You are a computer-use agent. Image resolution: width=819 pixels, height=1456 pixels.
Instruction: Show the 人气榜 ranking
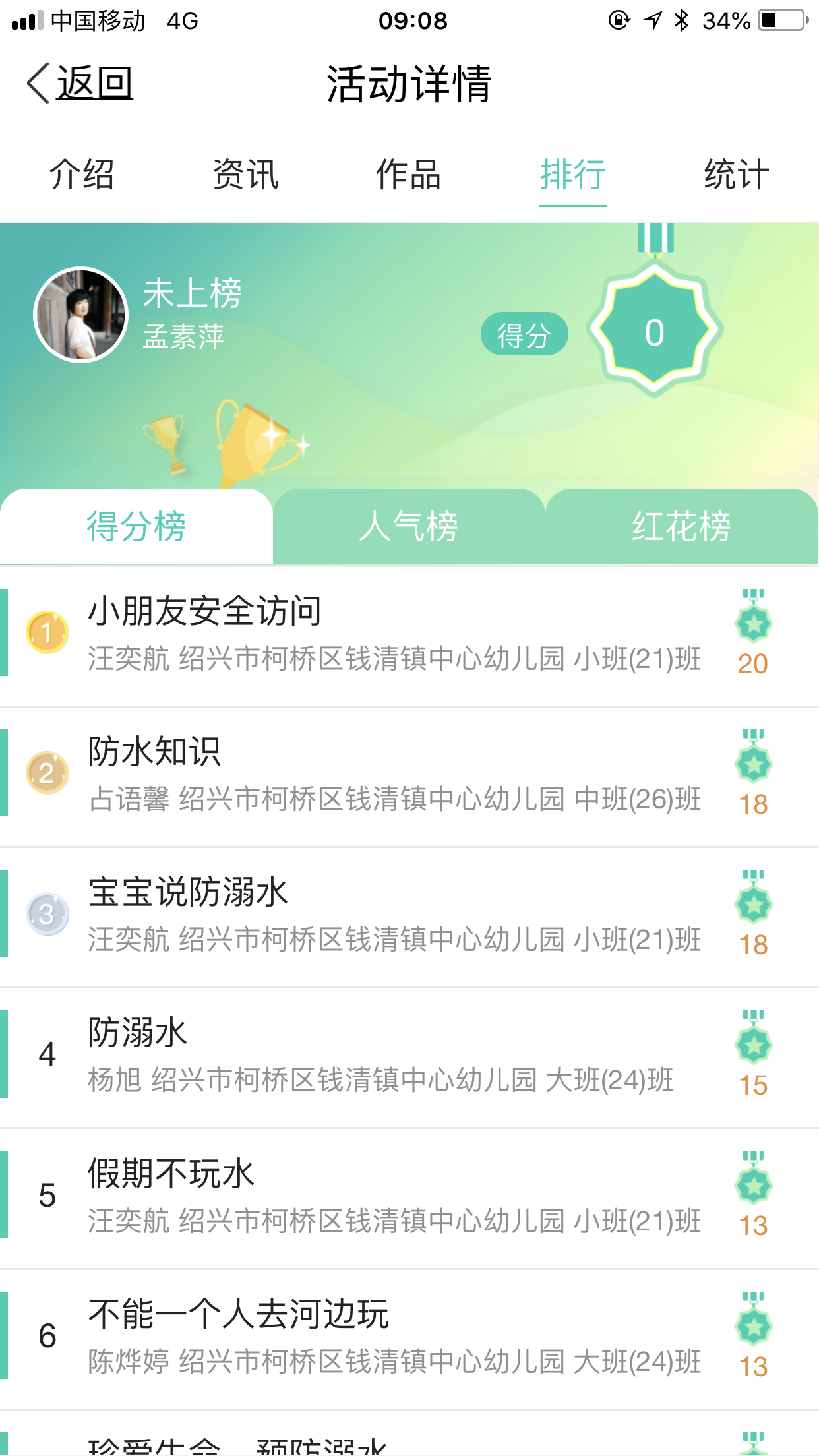(x=409, y=527)
